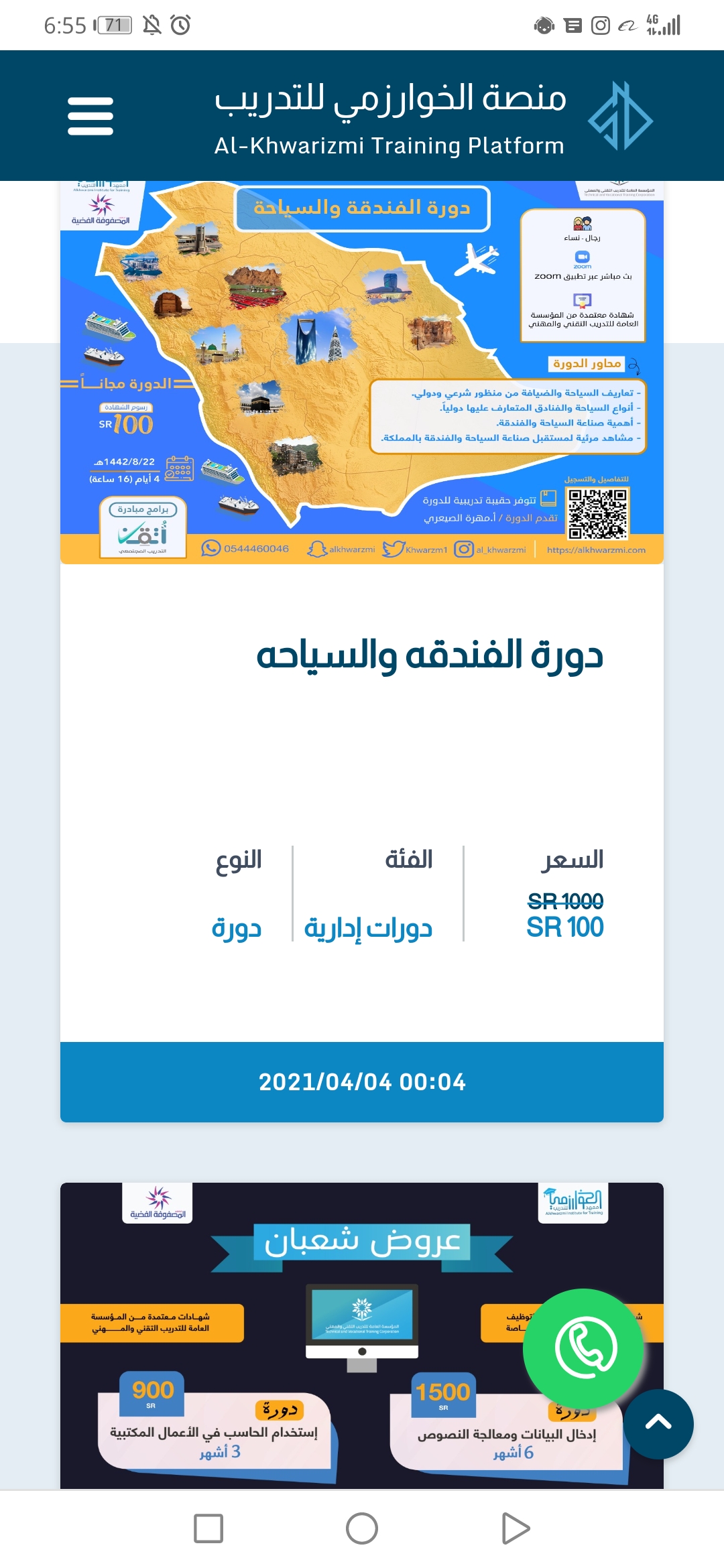The image size is (724, 1568).
Task: Open course title دورة الفندقه والسياحه
Action: click(x=429, y=656)
